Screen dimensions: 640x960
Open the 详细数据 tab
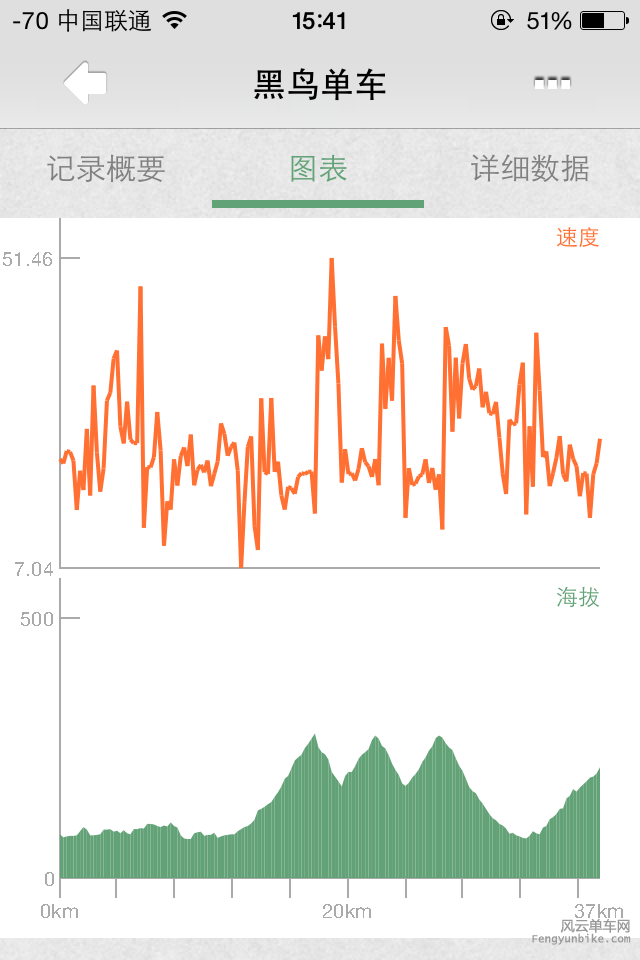530,169
